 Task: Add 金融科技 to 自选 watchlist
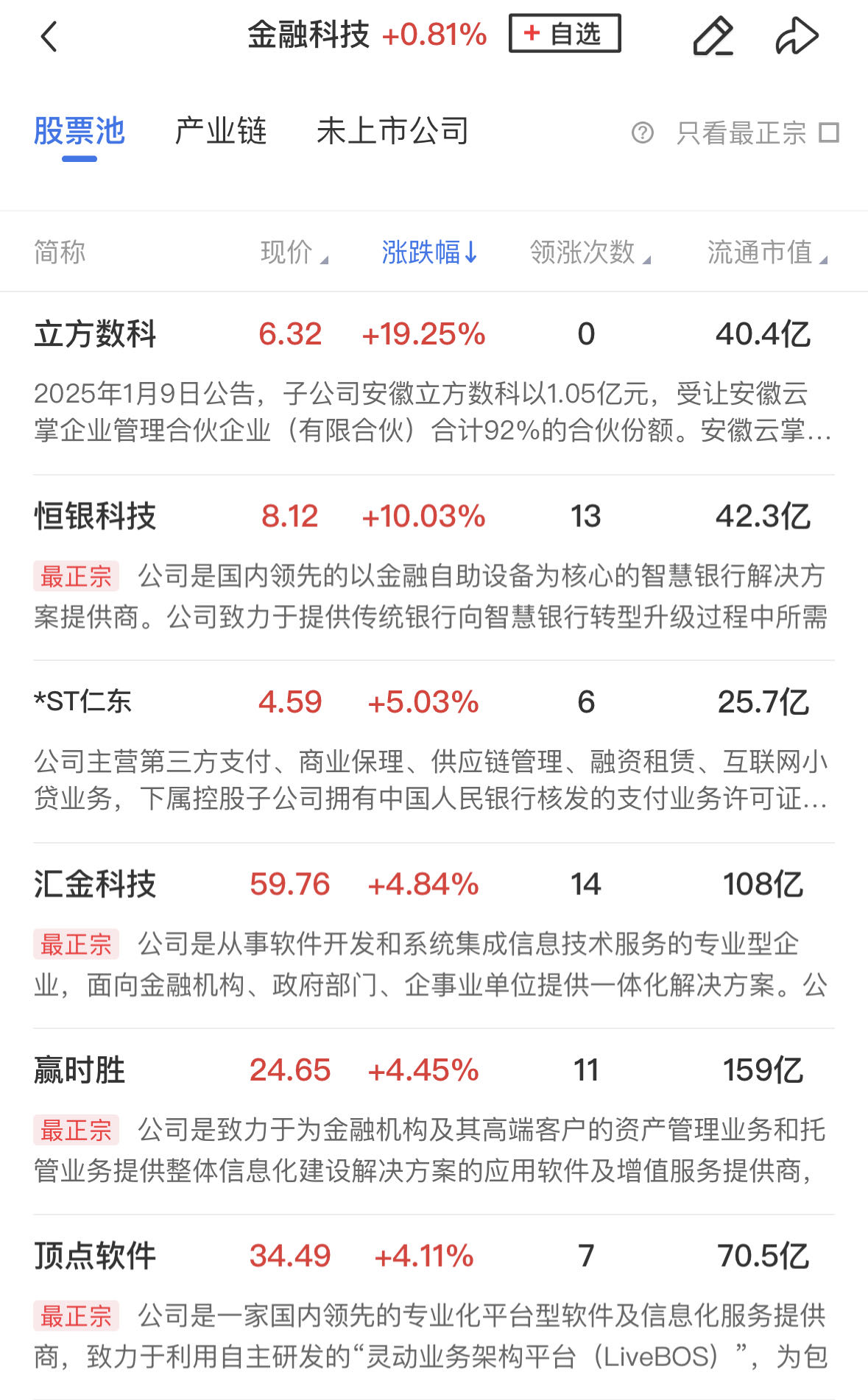click(565, 34)
